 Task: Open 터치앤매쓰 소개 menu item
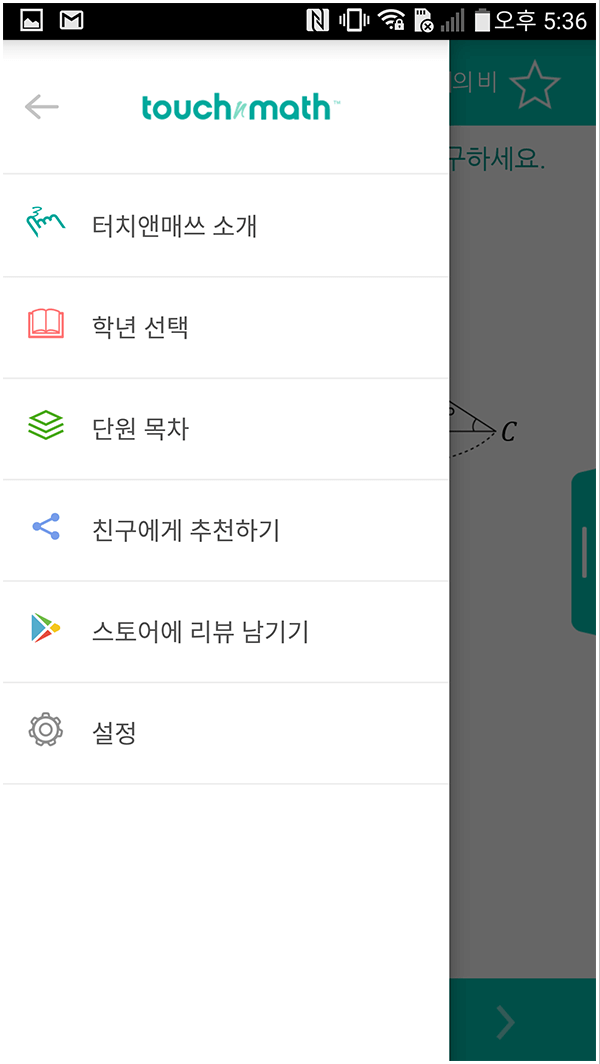[x=175, y=226]
